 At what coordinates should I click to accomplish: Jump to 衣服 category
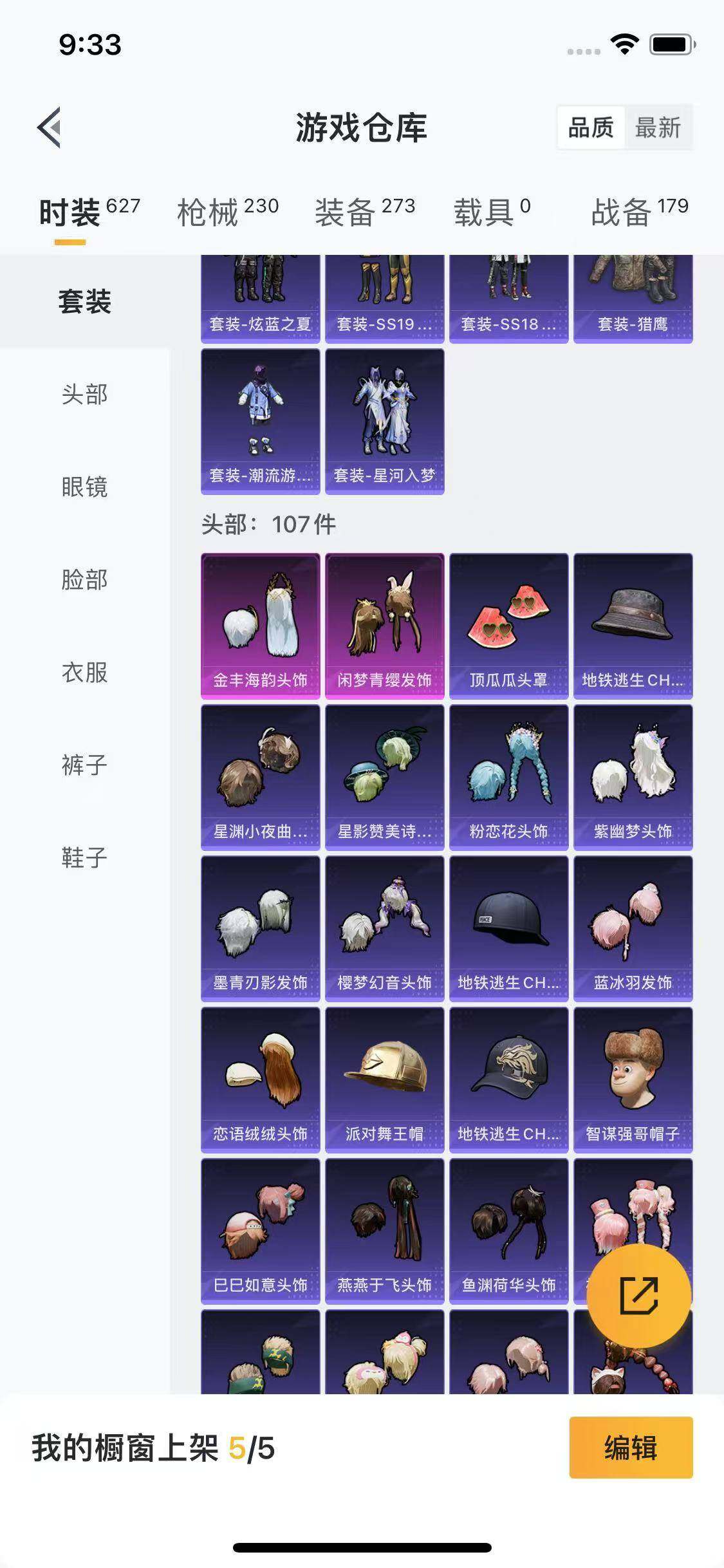click(x=84, y=672)
